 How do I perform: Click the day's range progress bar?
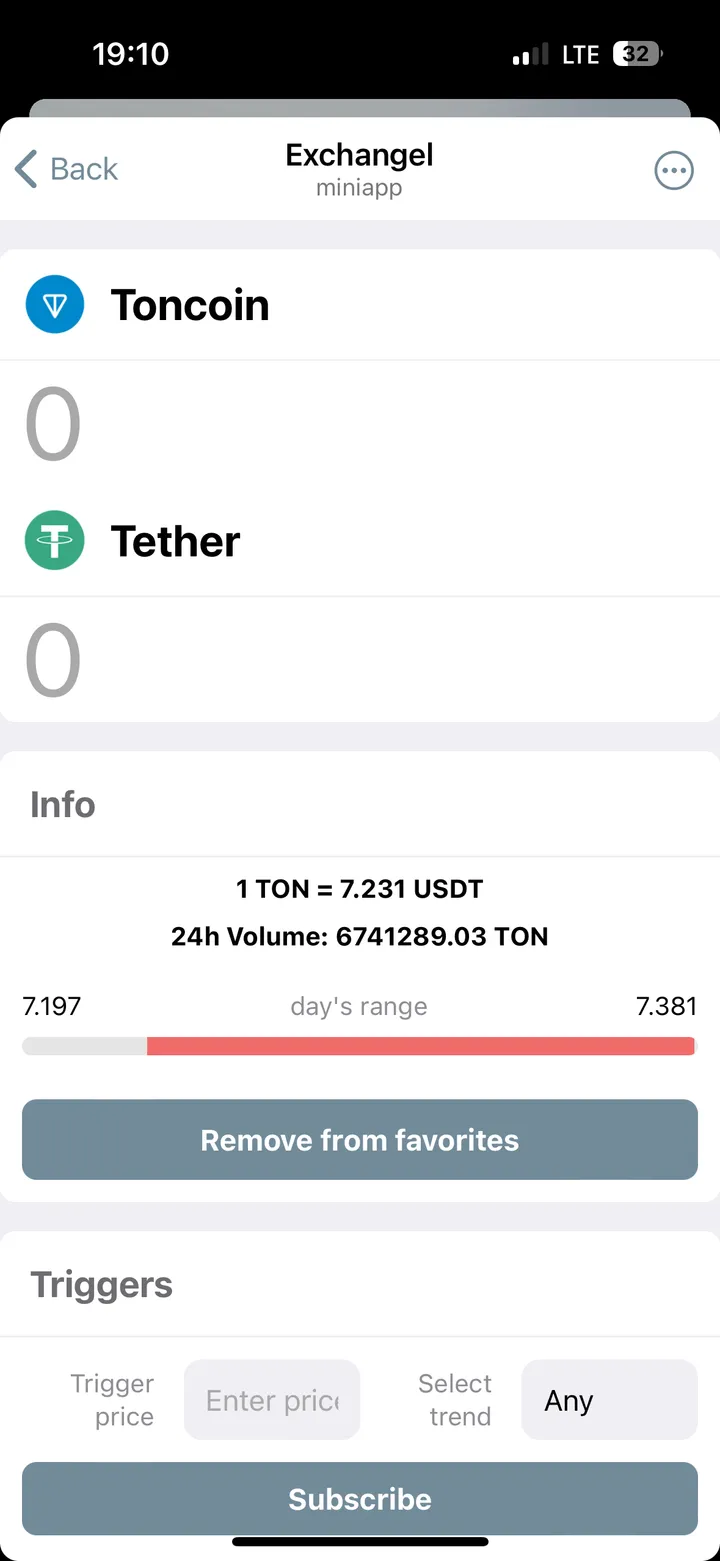359,1045
